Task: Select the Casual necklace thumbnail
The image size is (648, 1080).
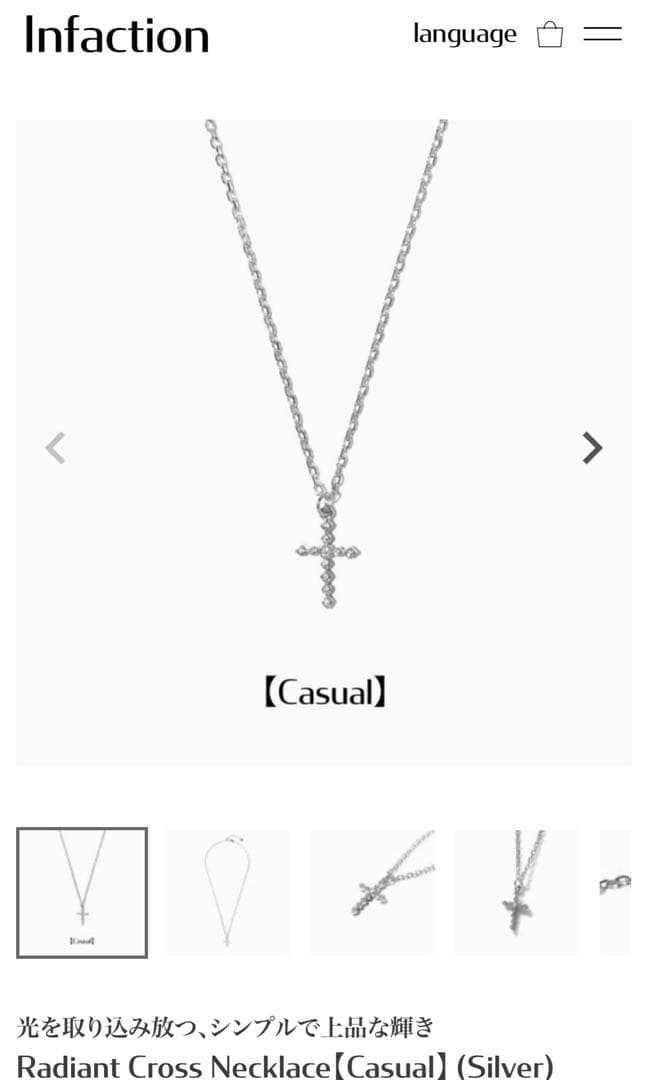Action: click(82, 892)
